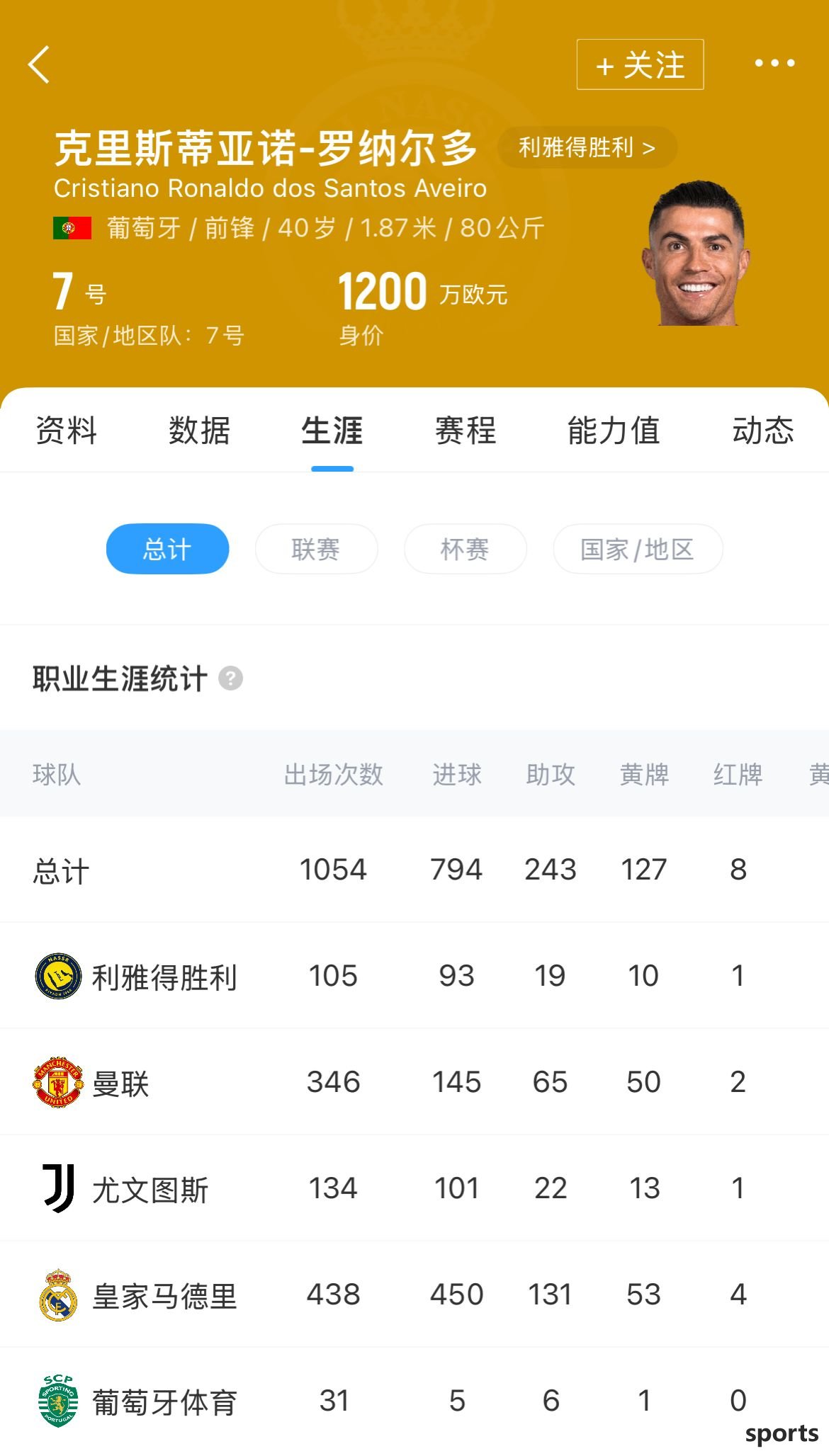Image resolution: width=829 pixels, height=1456 pixels.
Task: Open the 尤文图斯 stats row
Action: [414, 1188]
